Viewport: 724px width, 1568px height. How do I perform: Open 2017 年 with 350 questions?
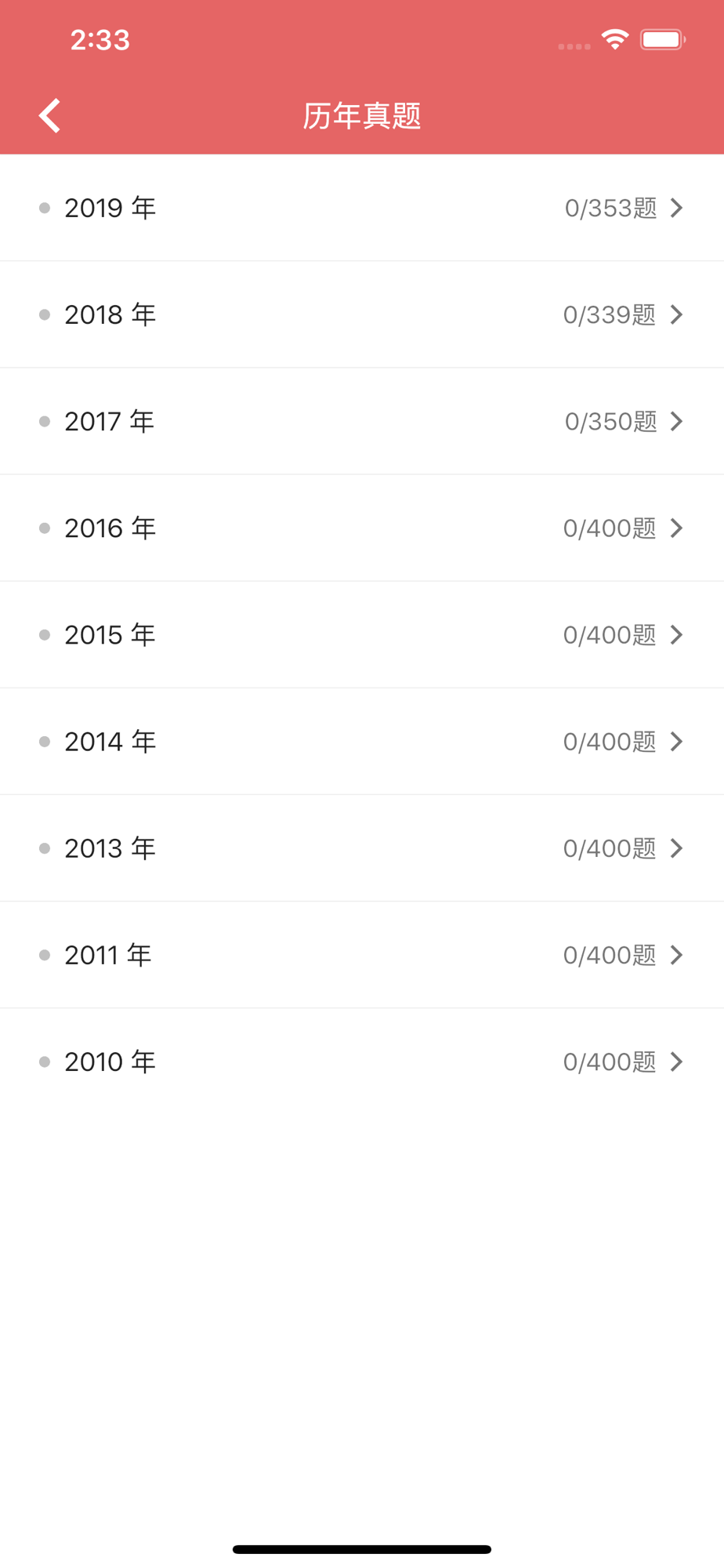coord(360,421)
